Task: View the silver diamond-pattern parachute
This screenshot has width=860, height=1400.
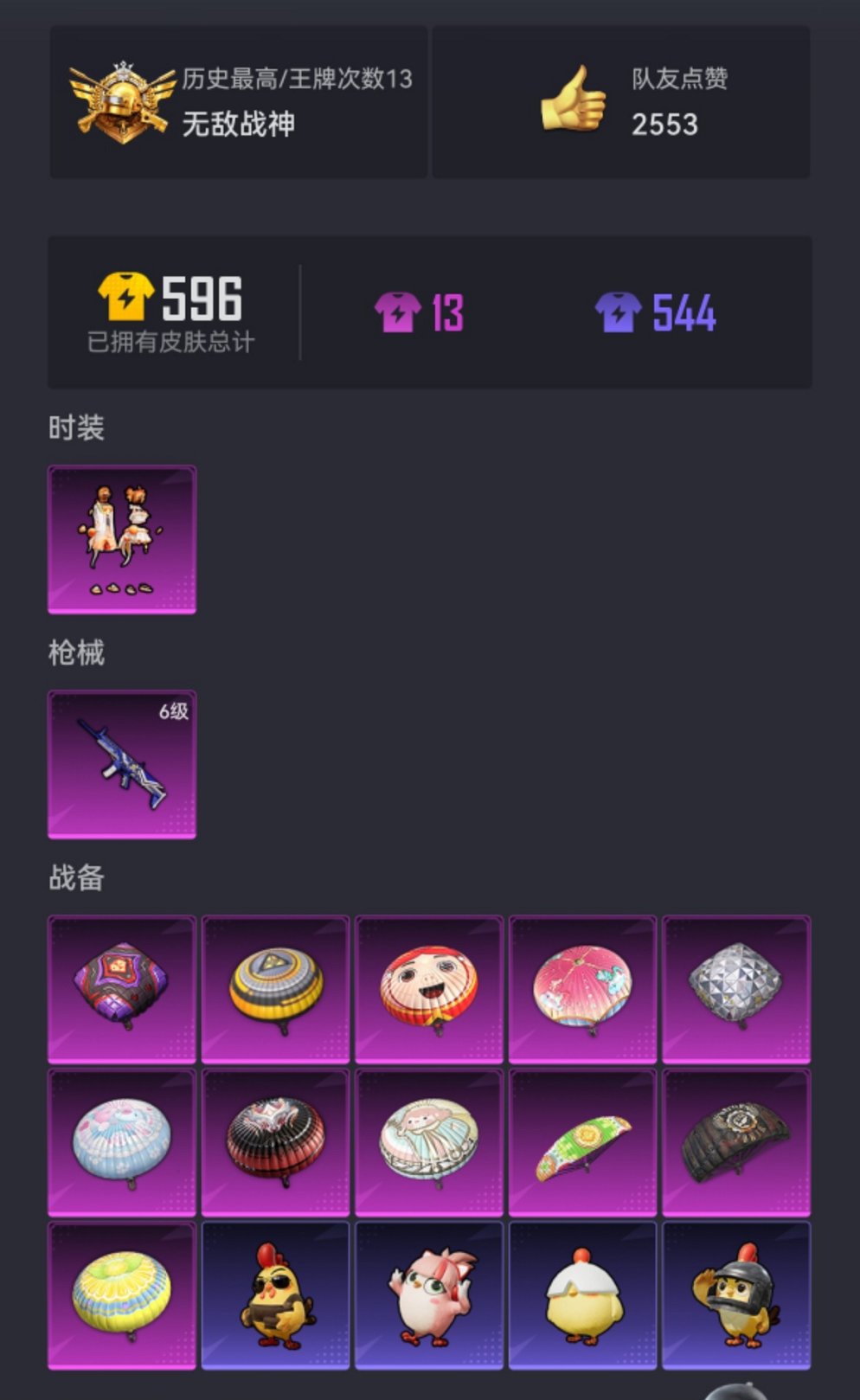Action: click(735, 989)
